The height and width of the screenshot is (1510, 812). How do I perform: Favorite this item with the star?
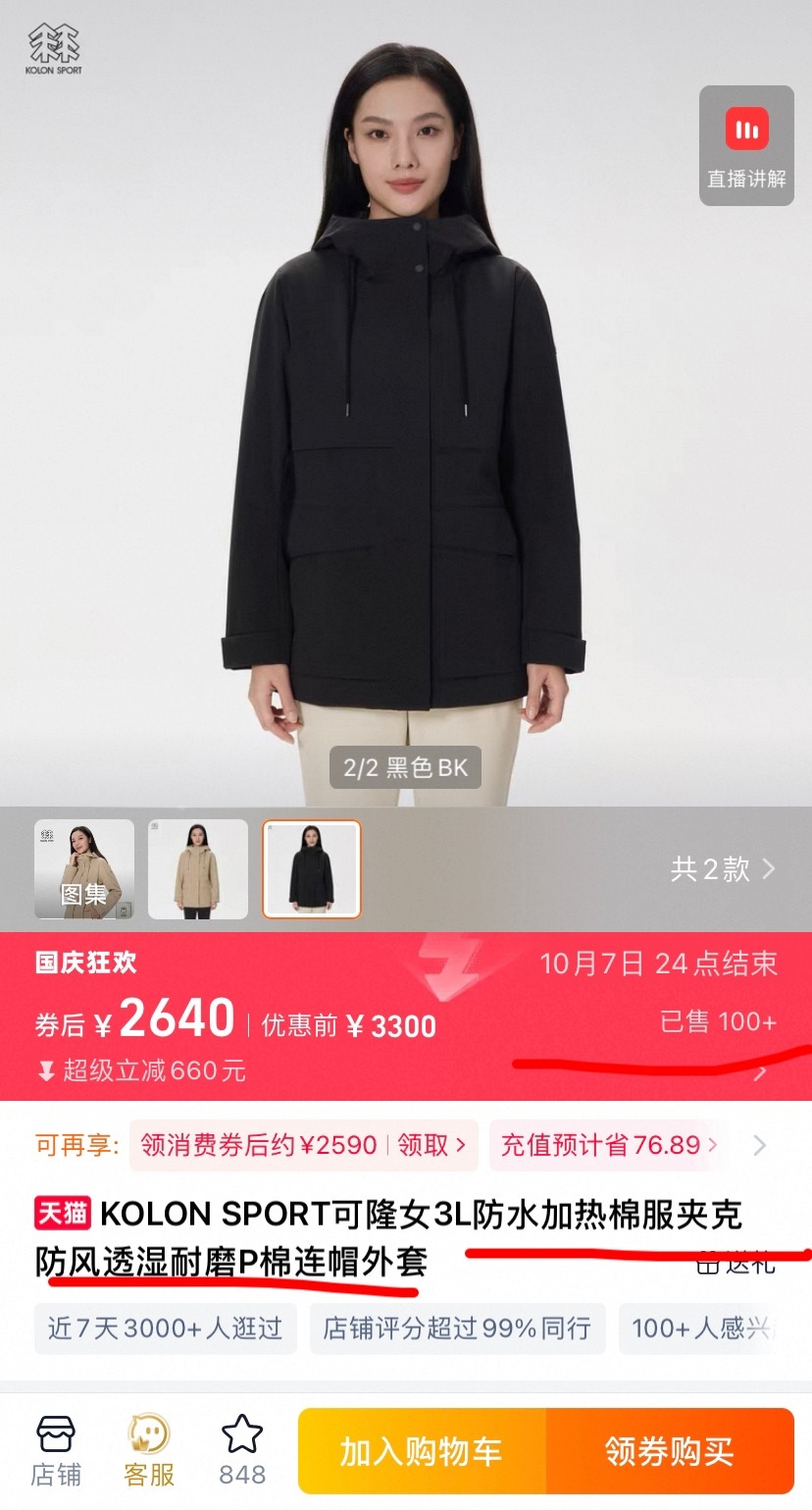point(242,1451)
